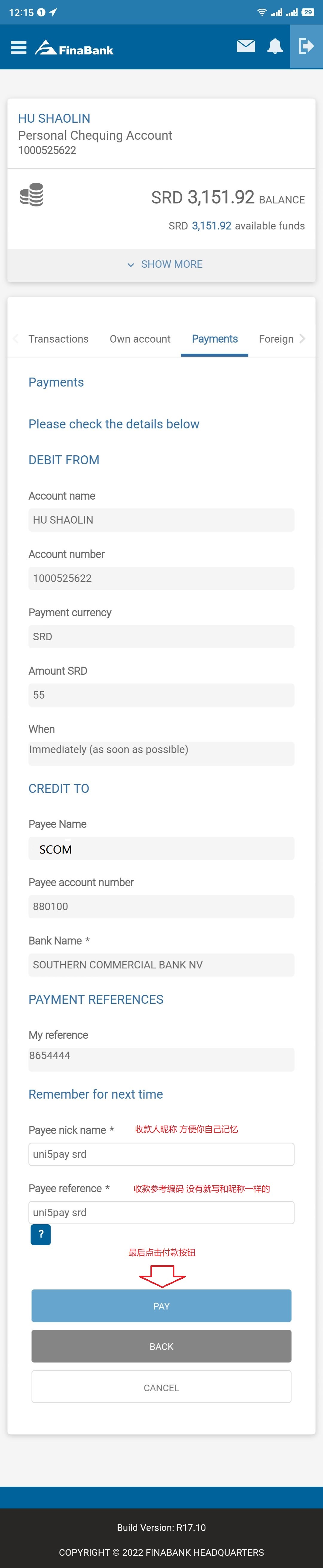Confirm the payment with PAY
The height and width of the screenshot is (1568, 323).
tap(161, 1306)
